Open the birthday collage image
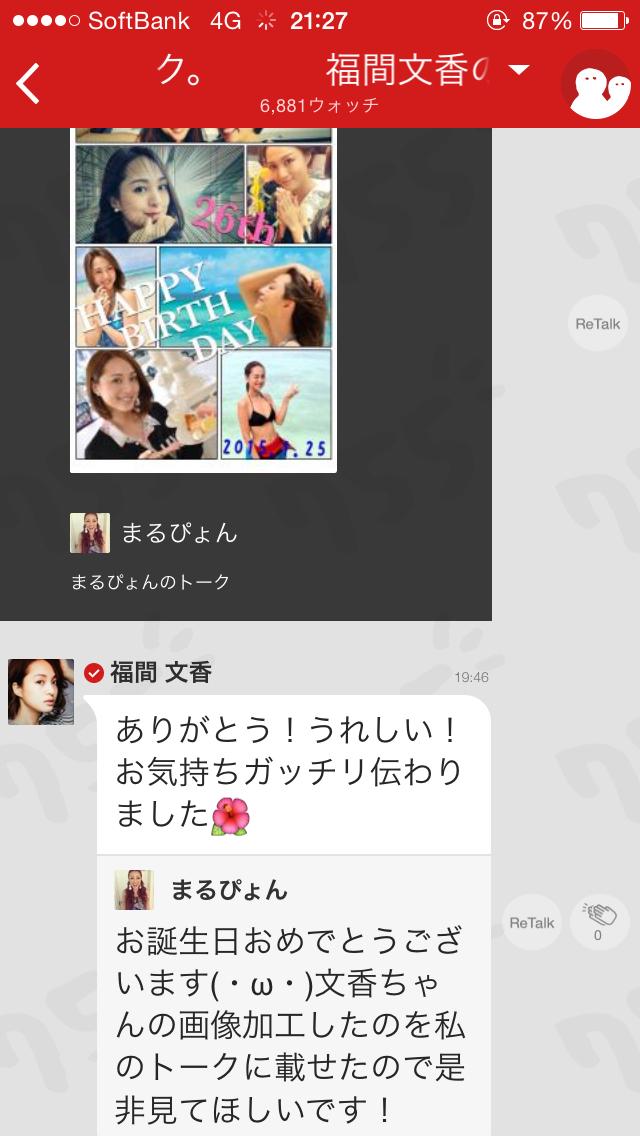The height and width of the screenshot is (1136, 640). (x=203, y=298)
